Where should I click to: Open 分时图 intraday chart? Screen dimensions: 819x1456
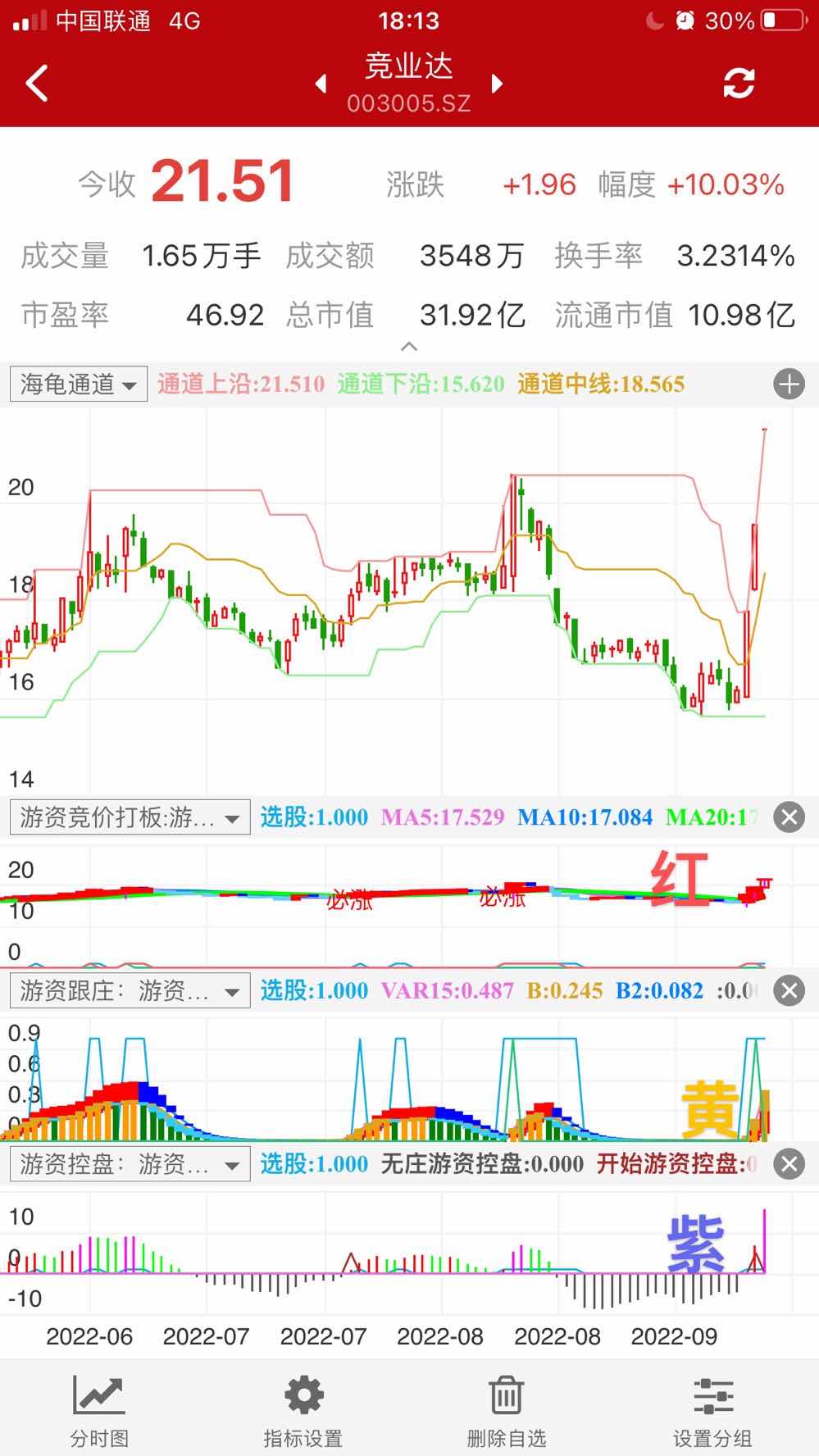(x=99, y=1411)
